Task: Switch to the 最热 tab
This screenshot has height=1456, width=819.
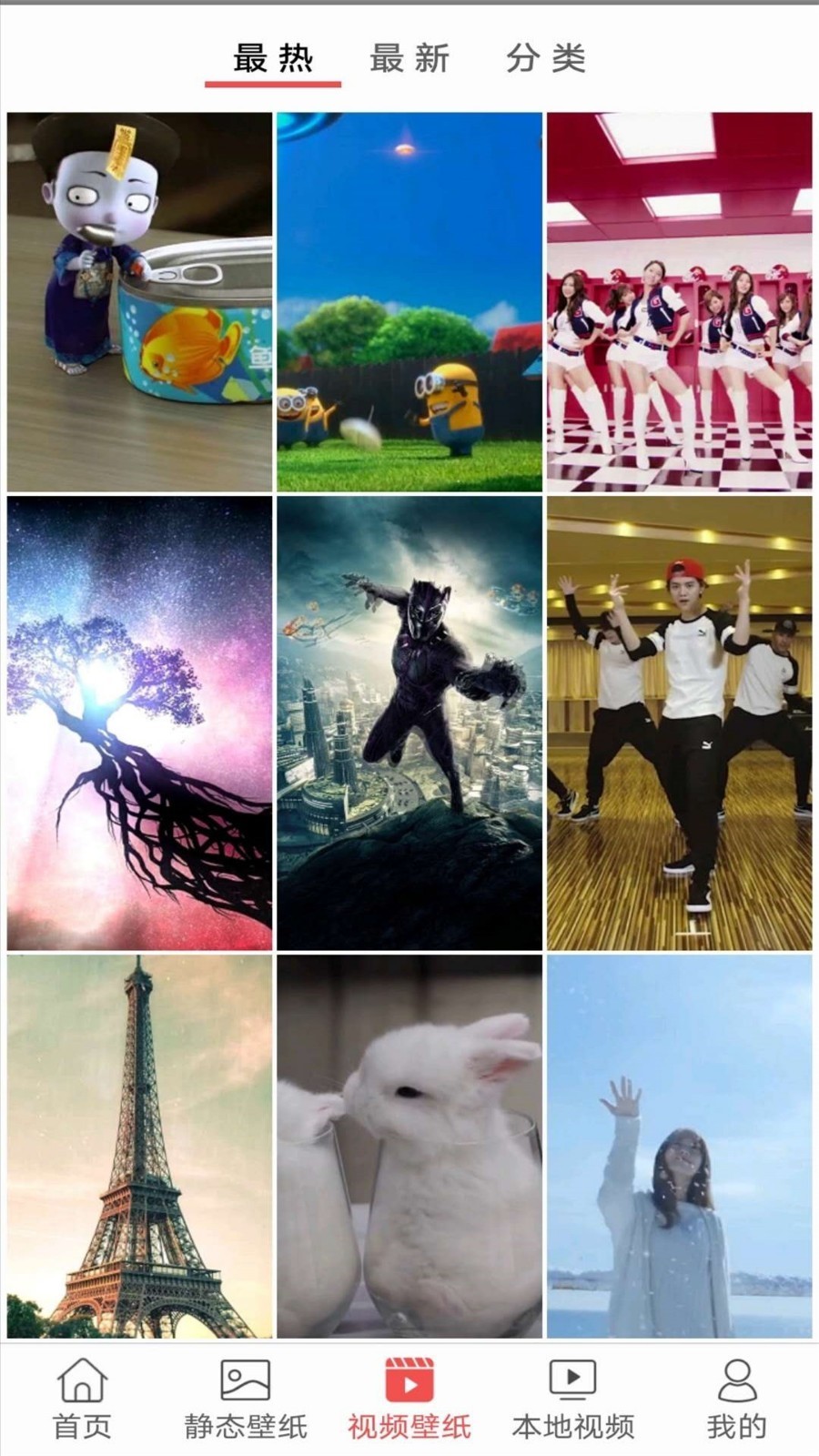Action: [273, 59]
